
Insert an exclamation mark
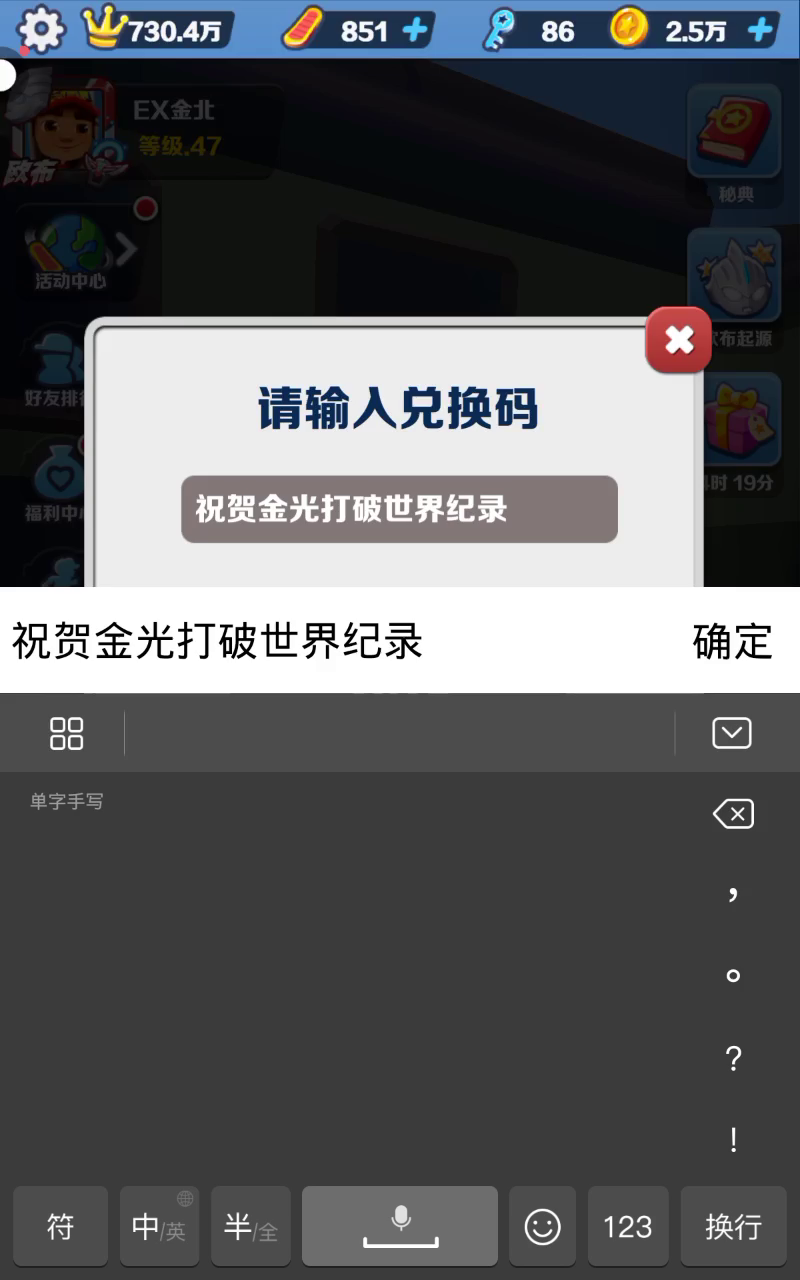(733, 1139)
